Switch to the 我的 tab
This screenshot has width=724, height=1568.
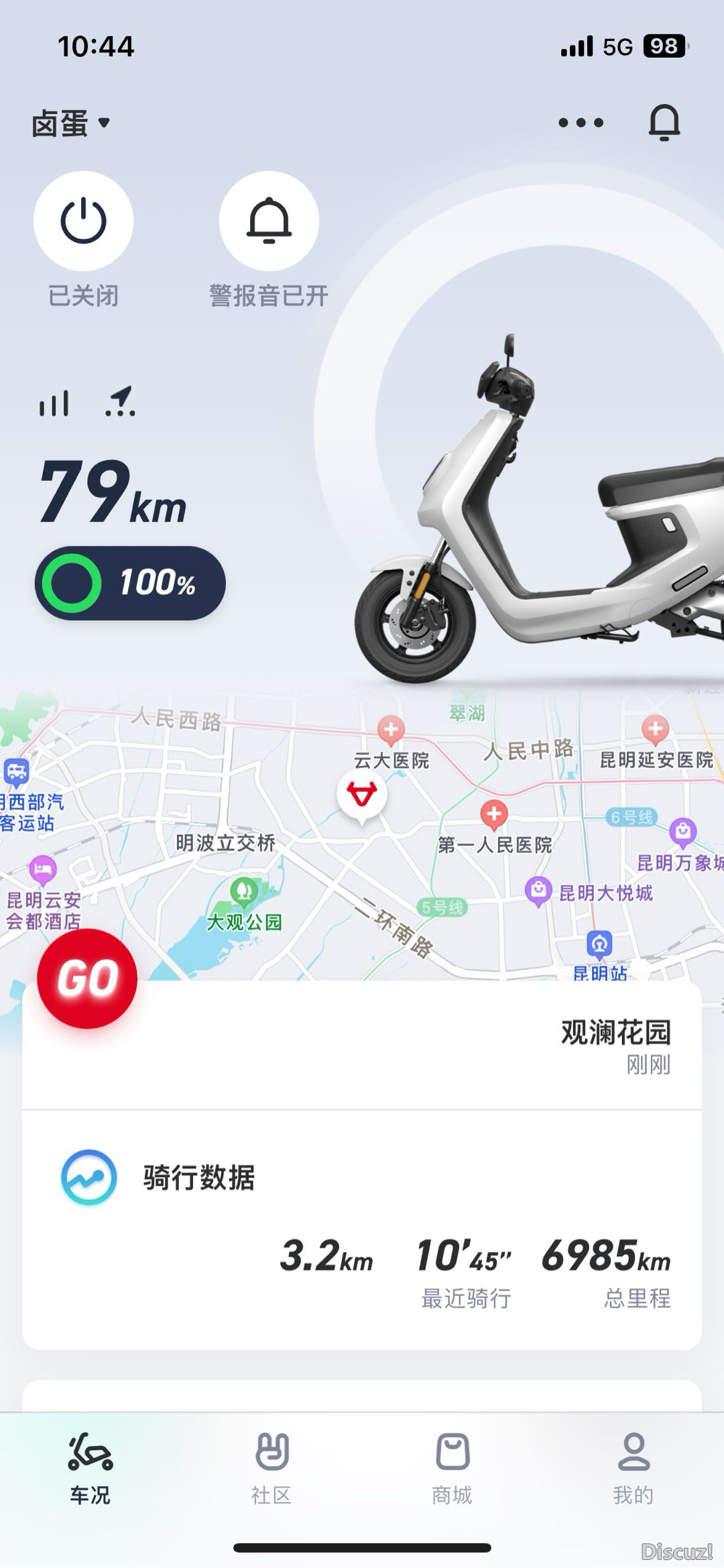(633, 1469)
